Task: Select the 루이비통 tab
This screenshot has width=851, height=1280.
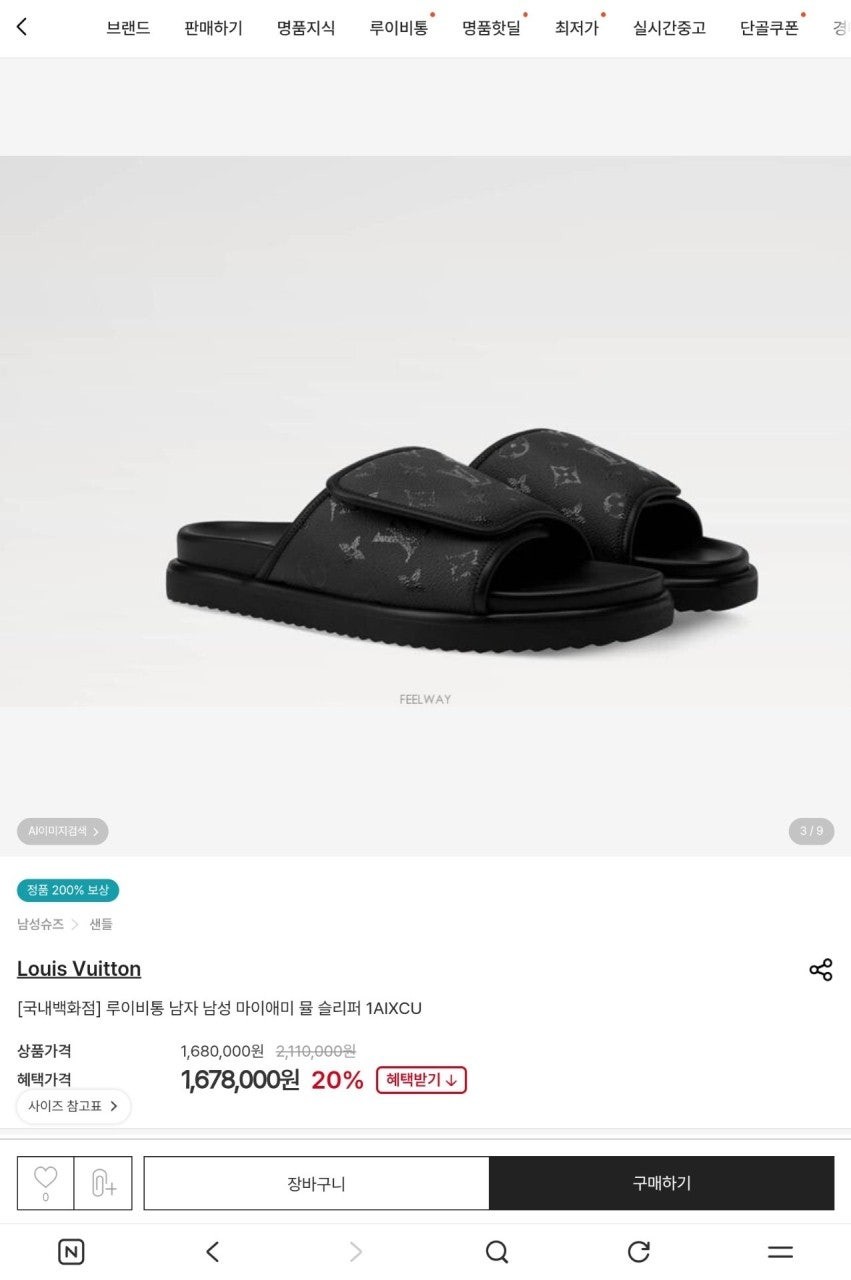Action: [x=398, y=28]
